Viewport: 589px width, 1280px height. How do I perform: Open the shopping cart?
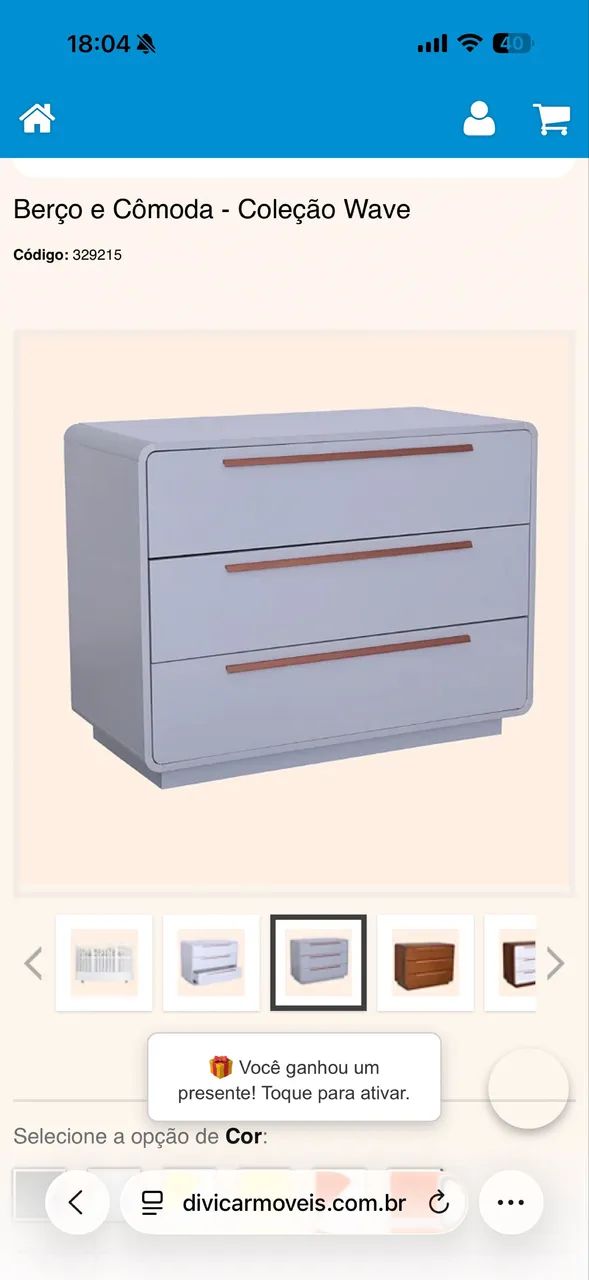point(551,119)
